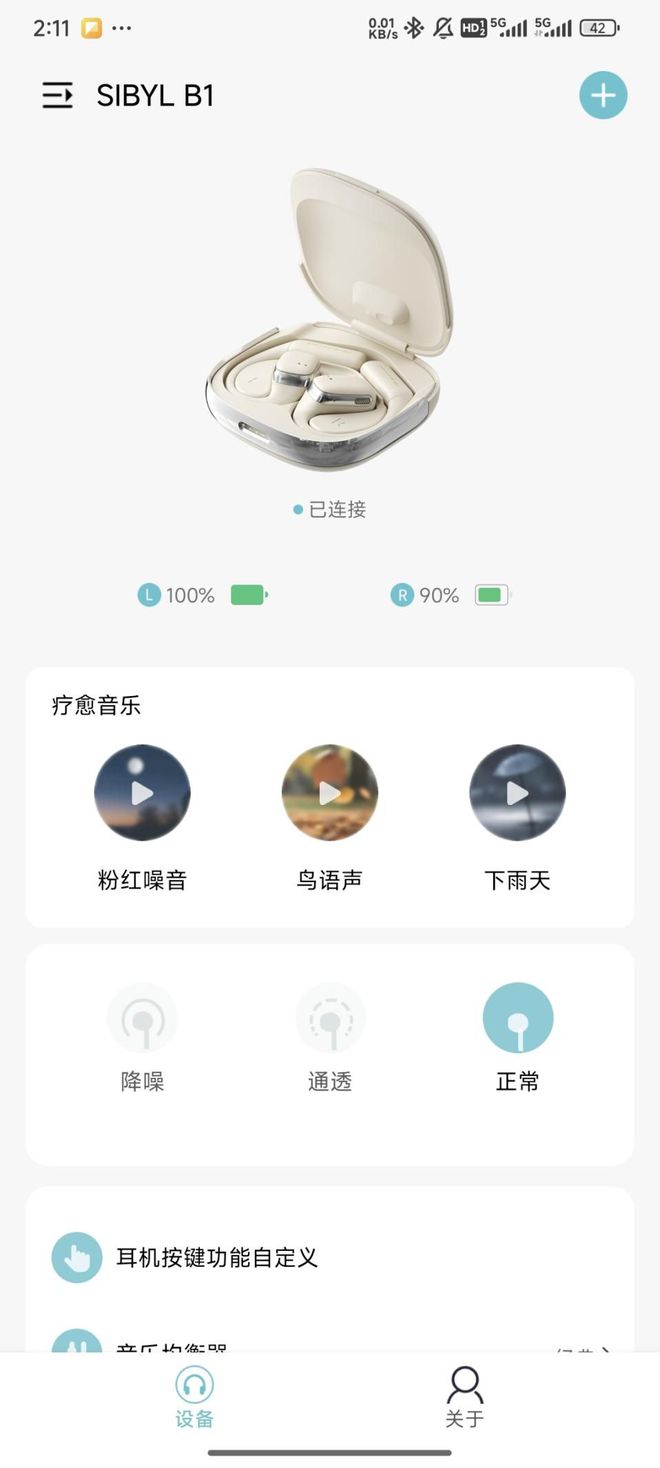This screenshot has width=660, height=1468.
Task: Play the 下雨天 healing sound
Action: 517,793
